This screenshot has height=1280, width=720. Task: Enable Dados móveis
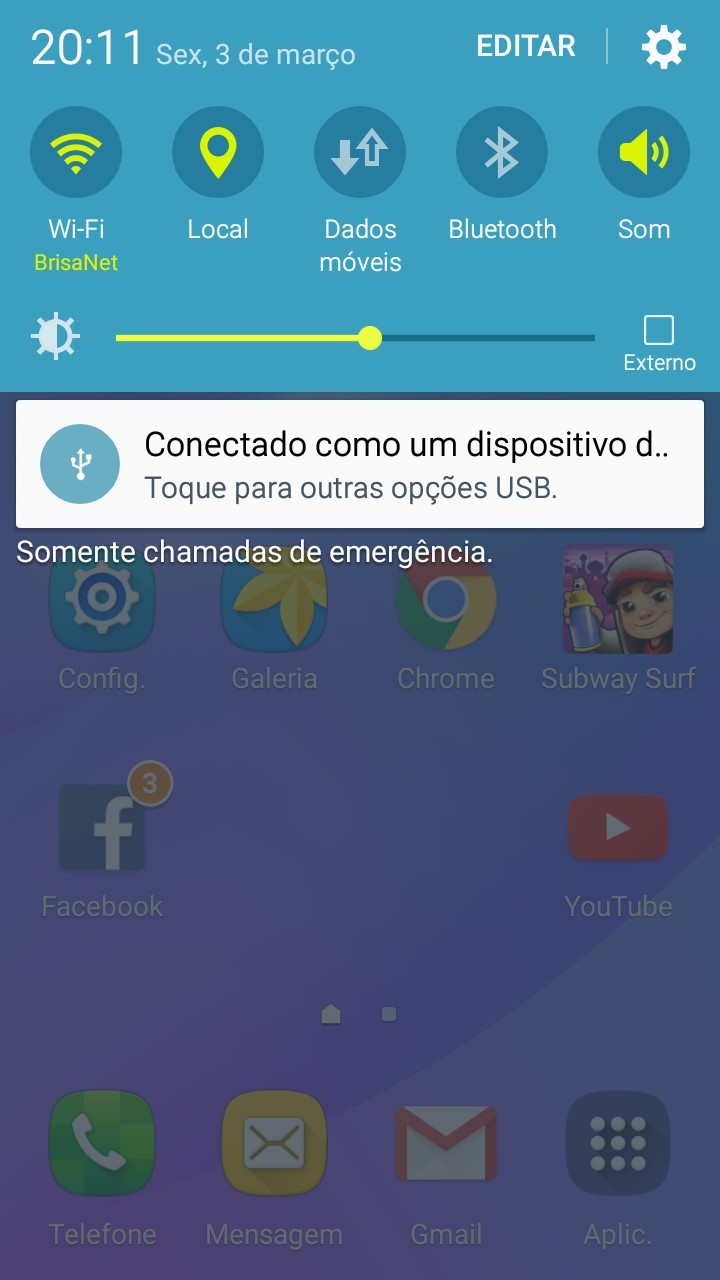point(360,152)
